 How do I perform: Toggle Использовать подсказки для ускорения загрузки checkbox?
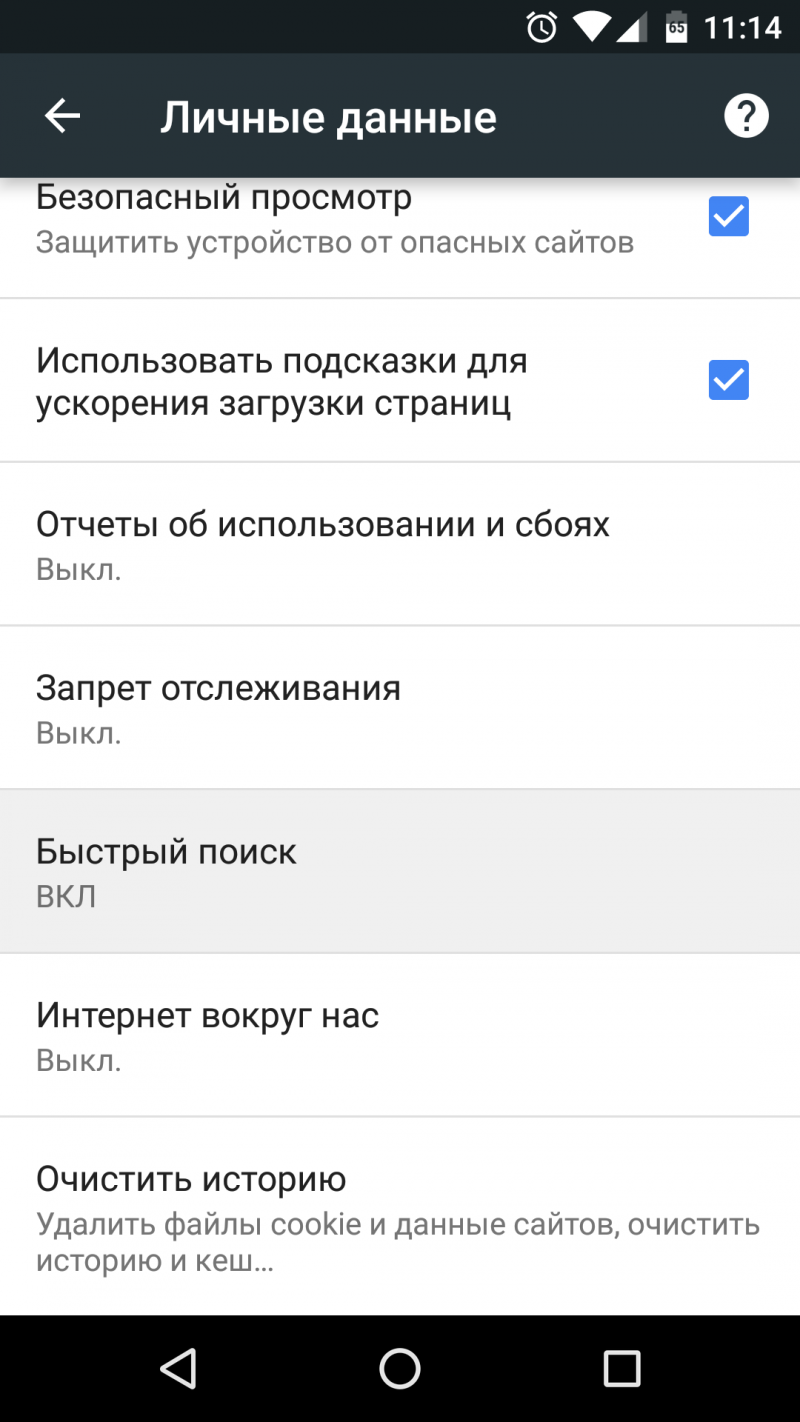[x=728, y=380]
